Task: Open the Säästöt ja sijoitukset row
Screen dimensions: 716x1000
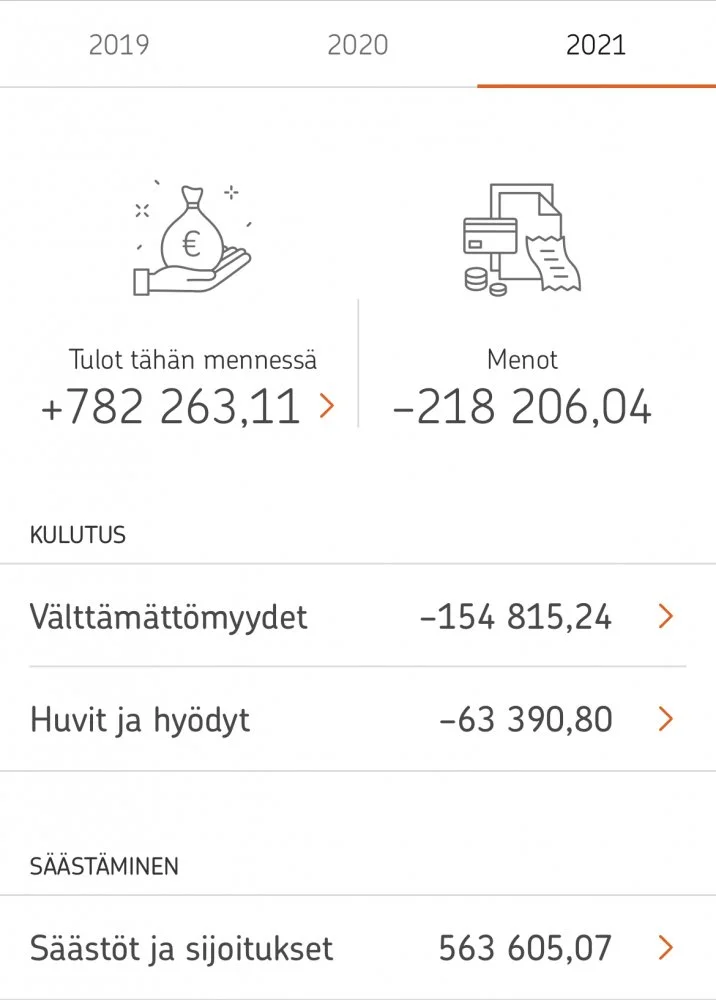Action: pyautogui.click(x=357, y=948)
